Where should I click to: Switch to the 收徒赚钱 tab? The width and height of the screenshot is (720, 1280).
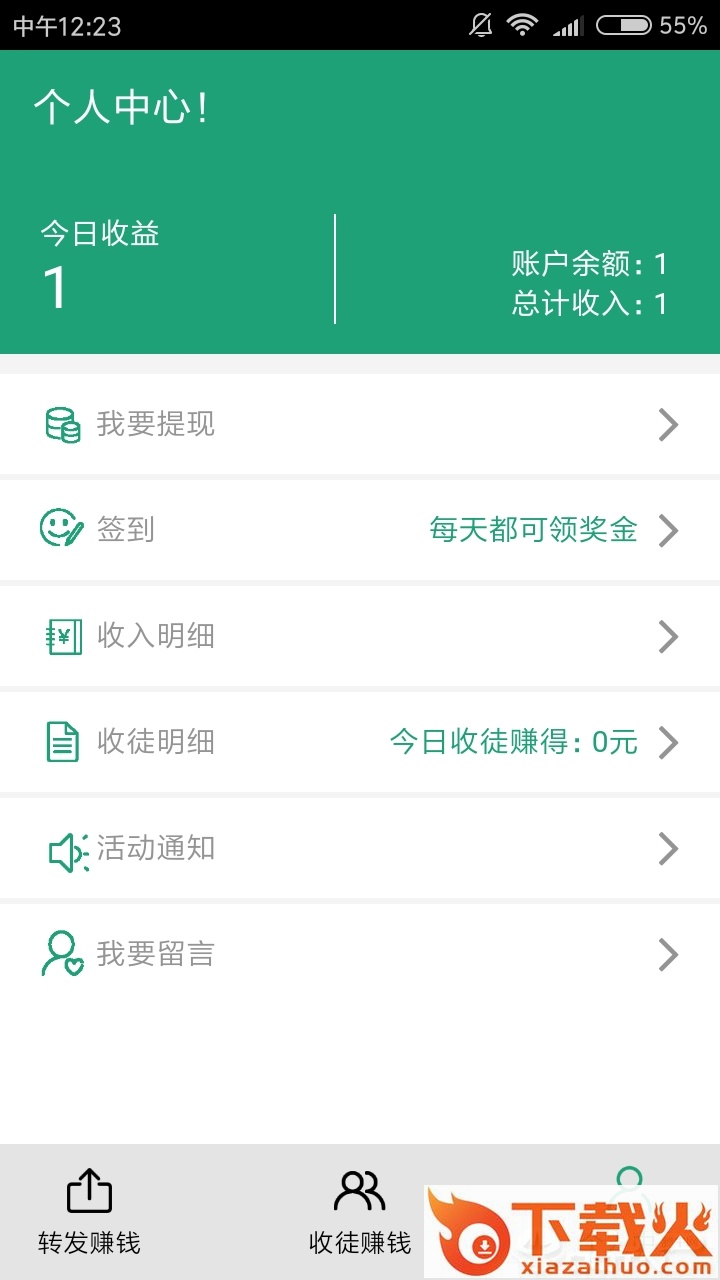[360, 1213]
